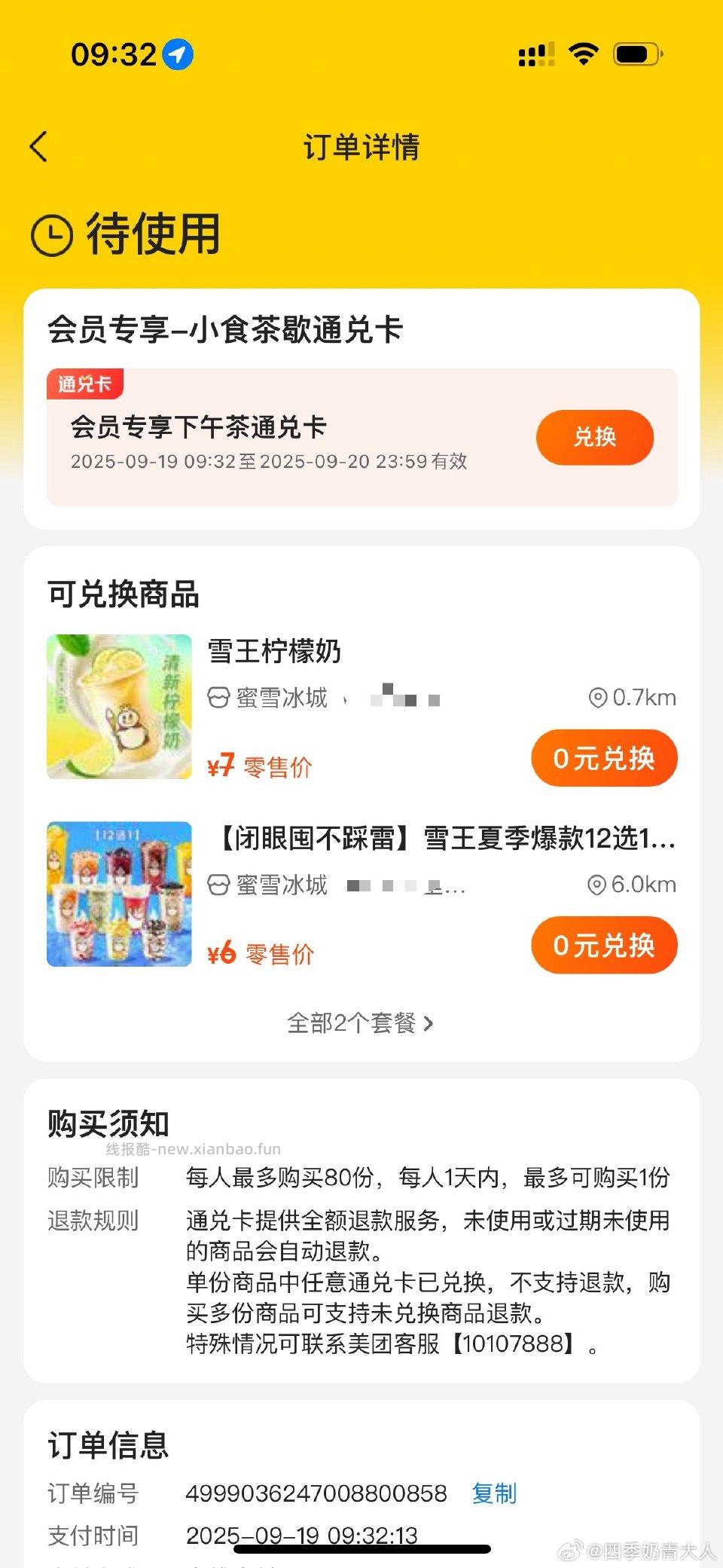This screenshot has height=1568, width=723.
Task: Expand 全部2个套餐 to view all packages
Action: [361, 1023]
